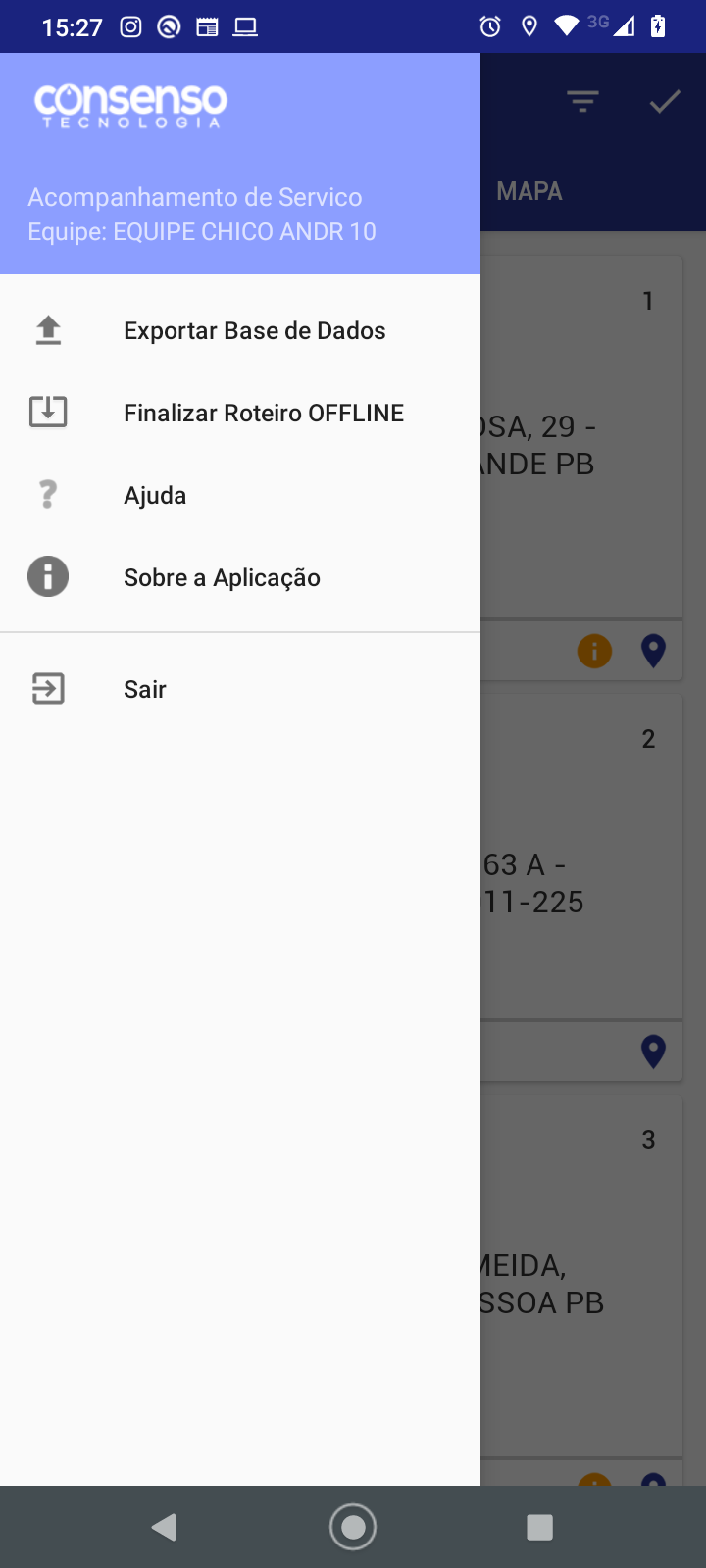Open the location pin on service item 1
The image size is (706, 1568).
click(x=653, y=650)
